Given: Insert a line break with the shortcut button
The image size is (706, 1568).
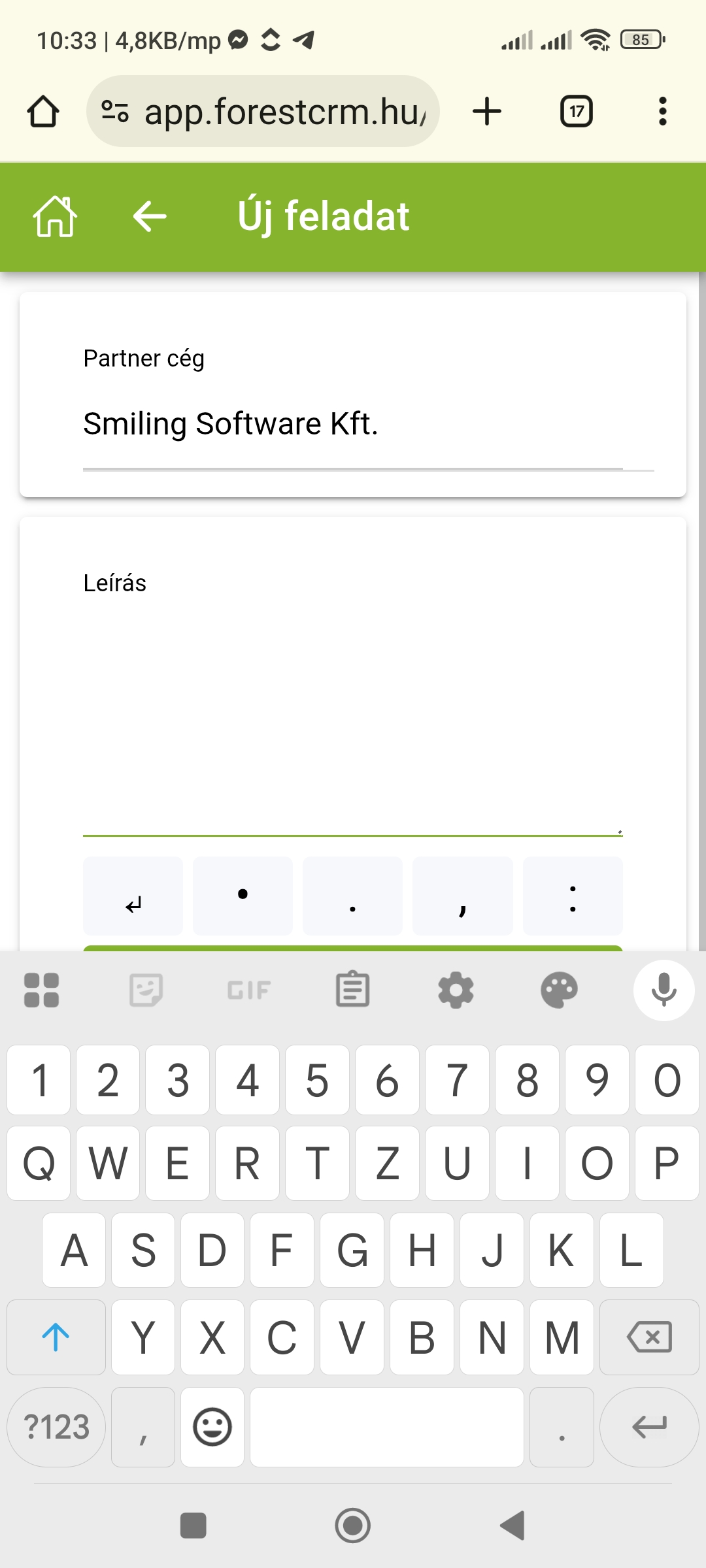Looking at the screenshot, I should [x=133, y=896].
